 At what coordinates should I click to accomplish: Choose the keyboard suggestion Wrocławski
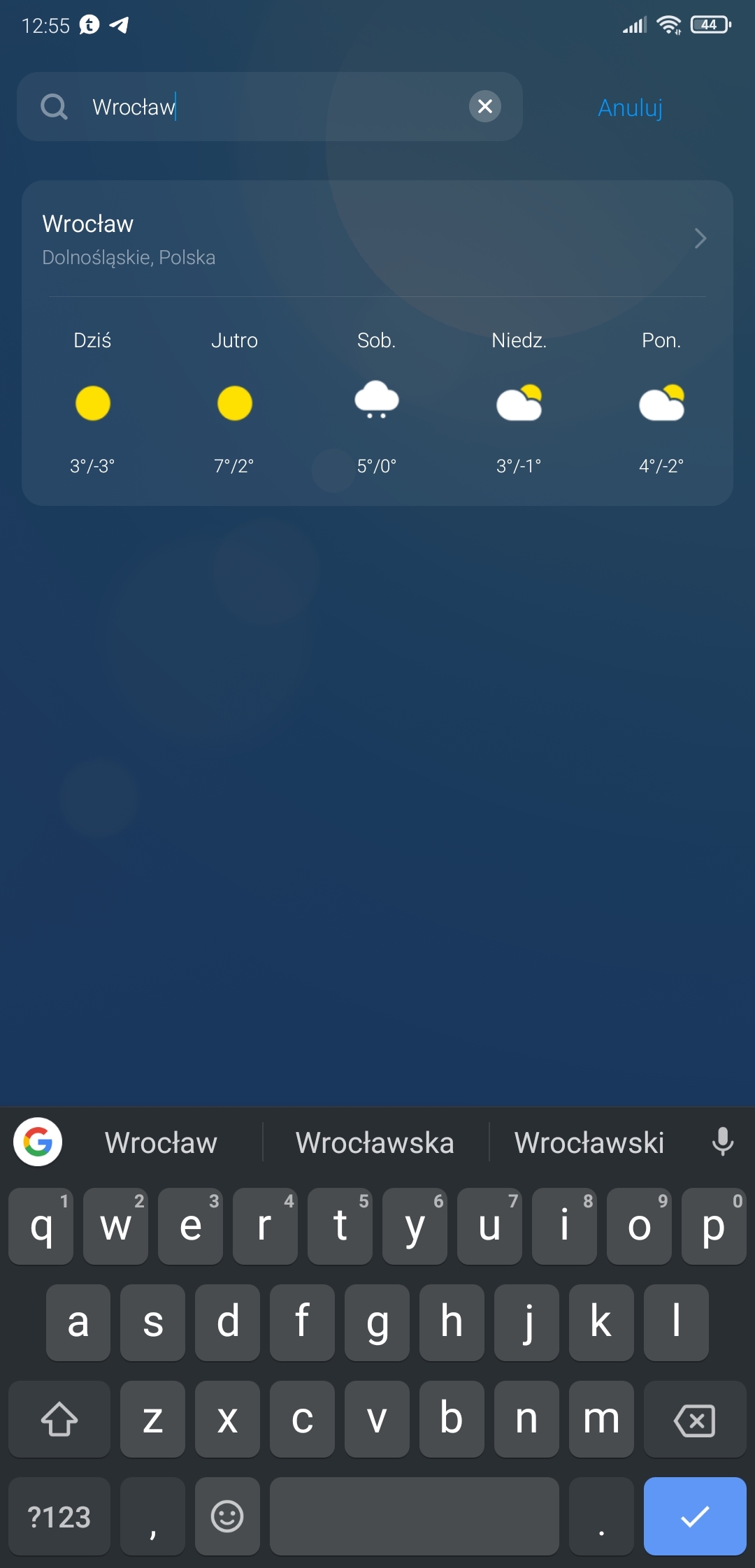coord(589,1142)
